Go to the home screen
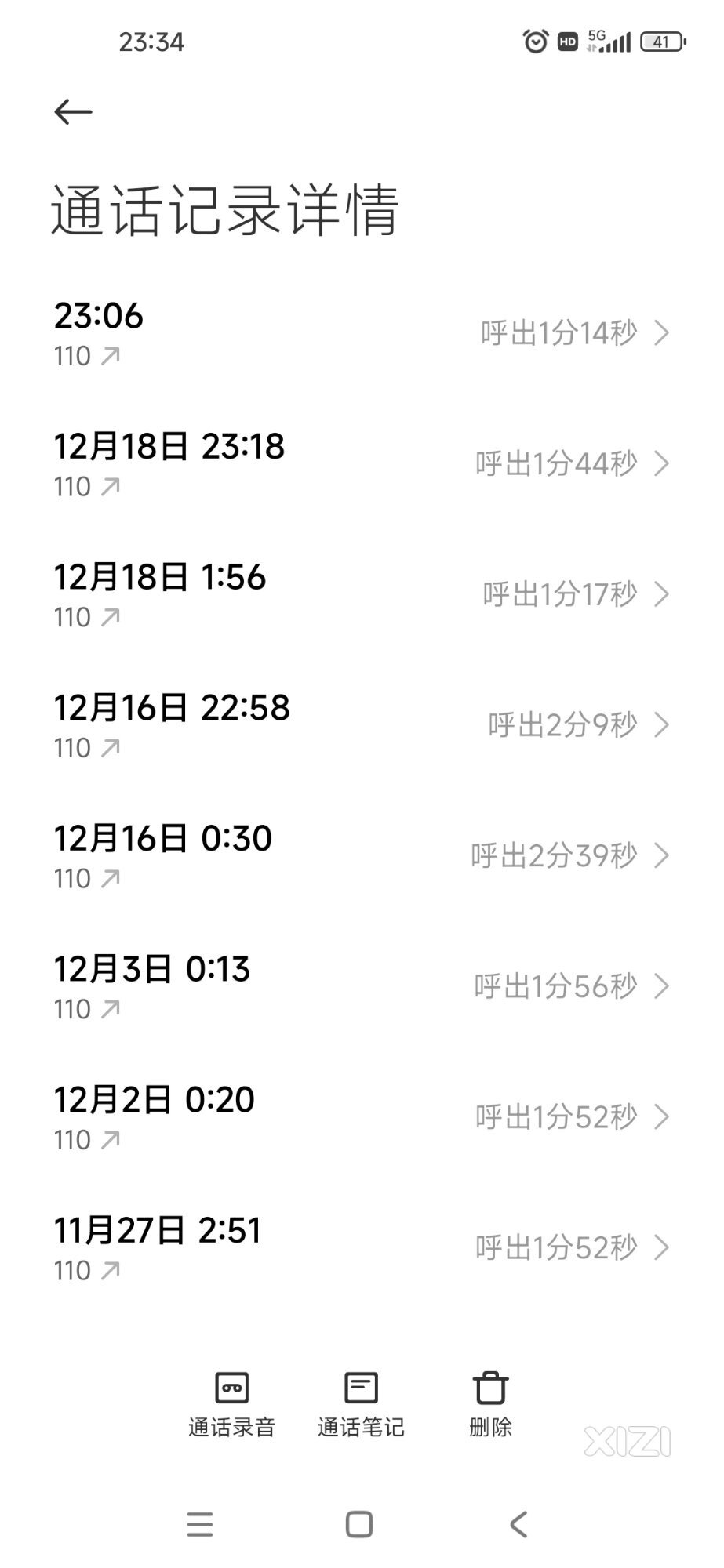 click(359, 1525)
